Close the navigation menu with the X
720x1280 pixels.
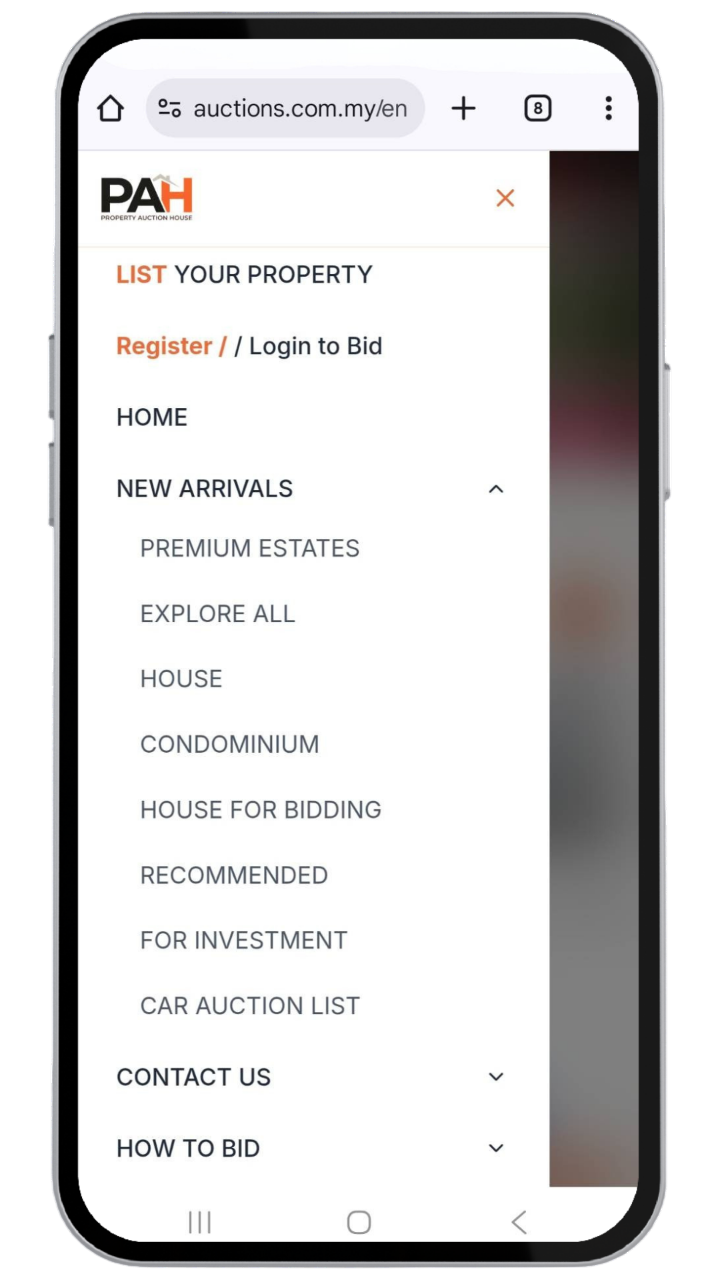[505, 198]
